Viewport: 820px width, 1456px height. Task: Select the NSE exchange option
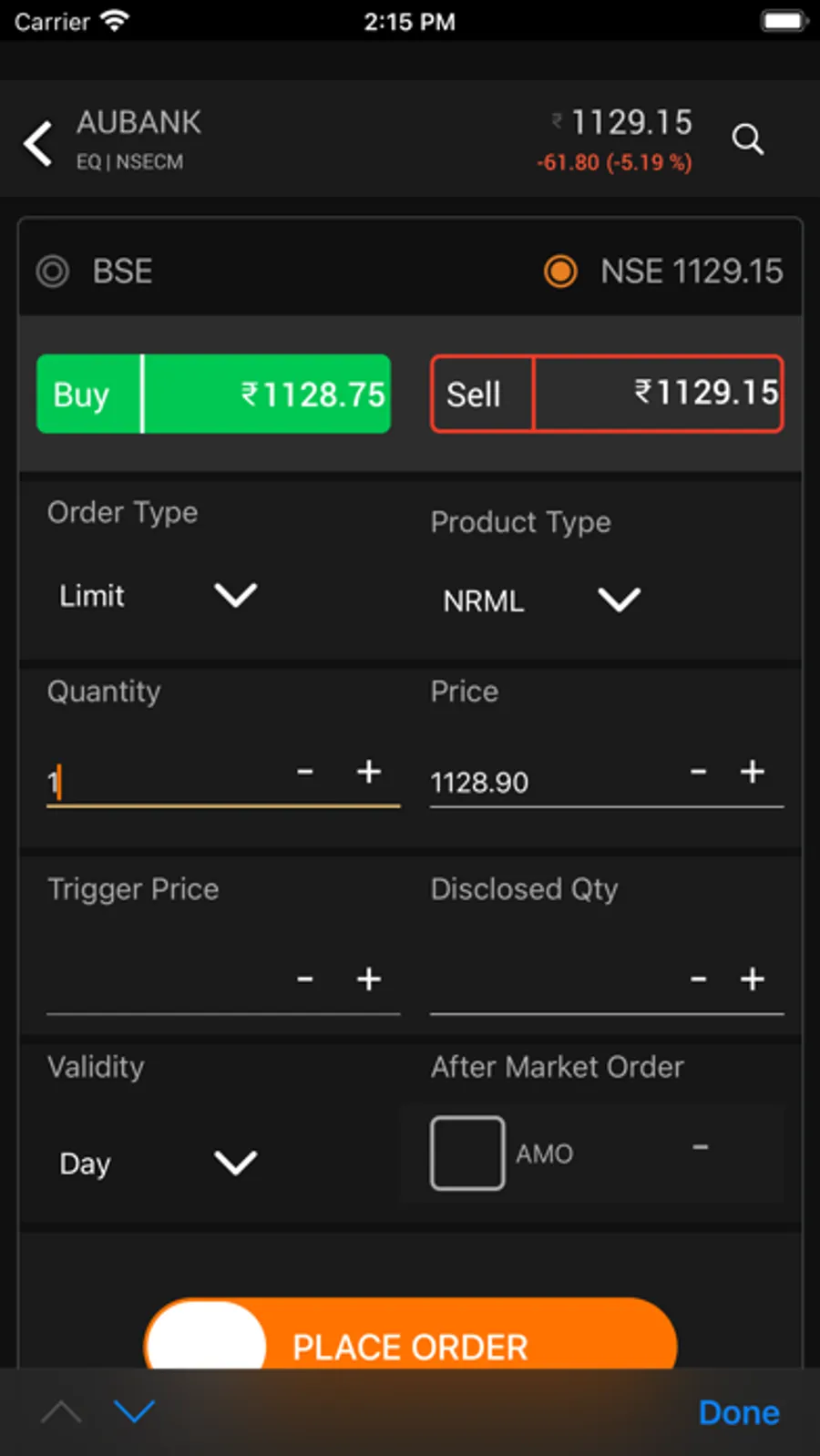(560, 272)
